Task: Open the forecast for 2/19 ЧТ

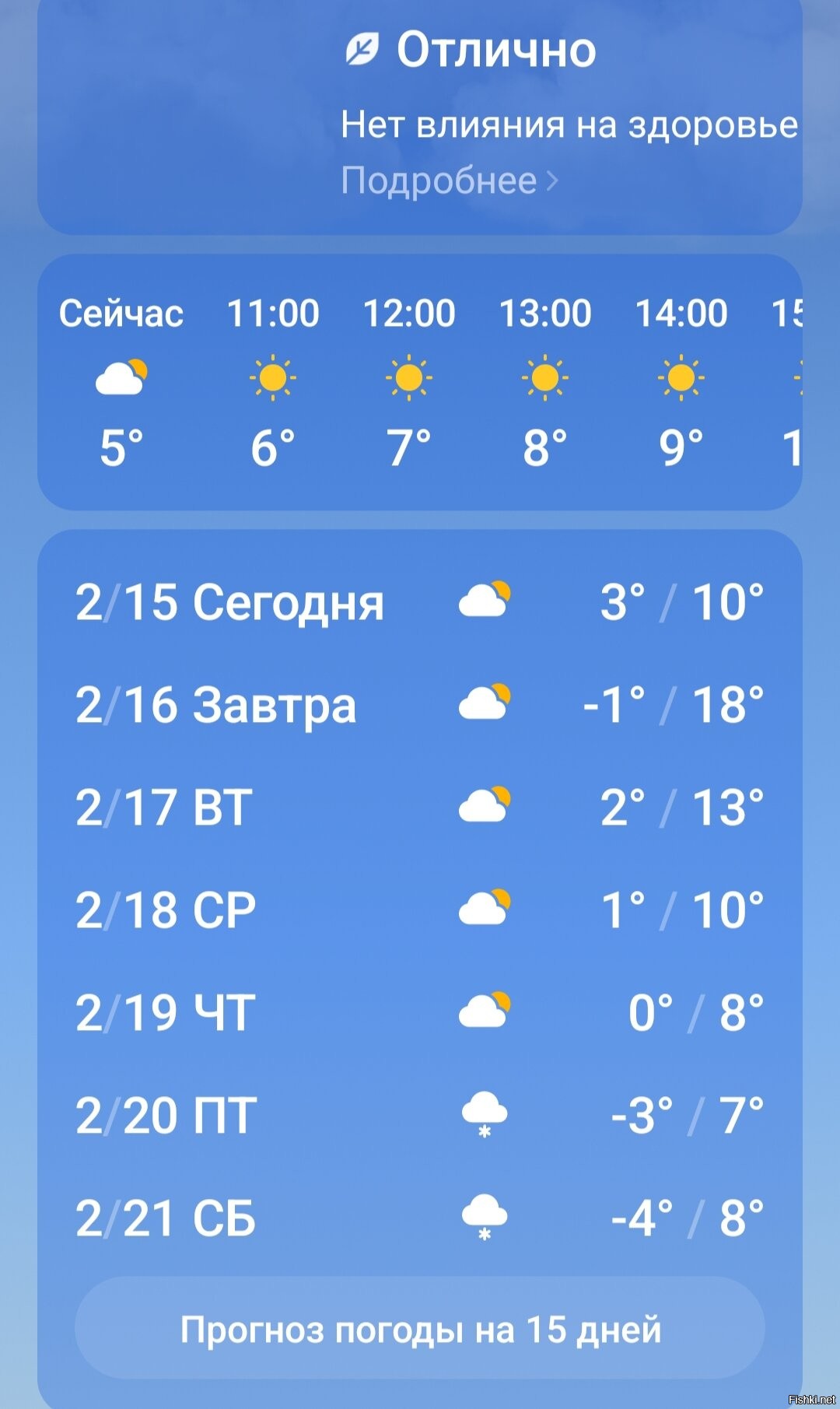Action: click(419, 1012)
